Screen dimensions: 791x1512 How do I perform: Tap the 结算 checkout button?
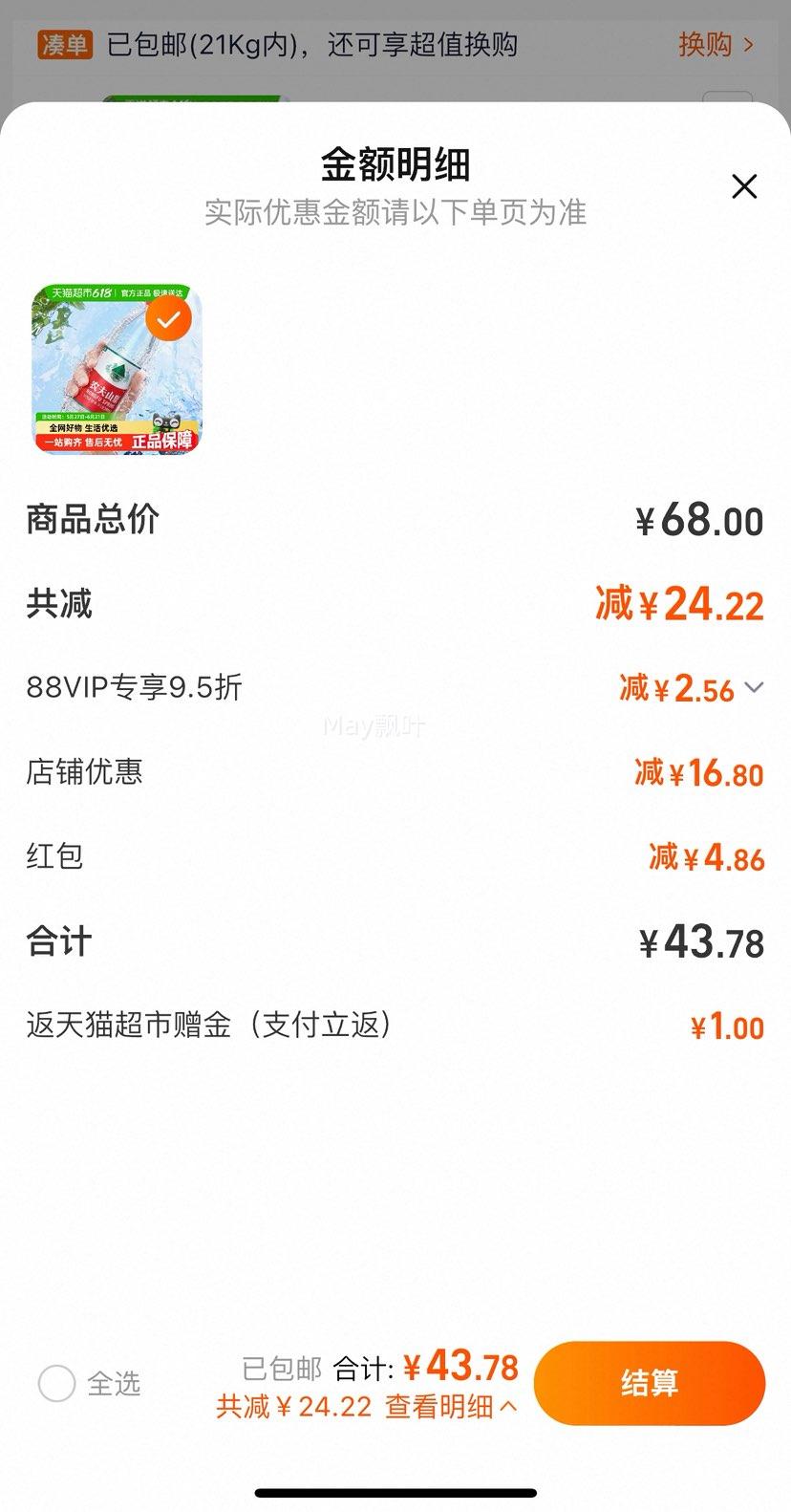pos(650,1383)
